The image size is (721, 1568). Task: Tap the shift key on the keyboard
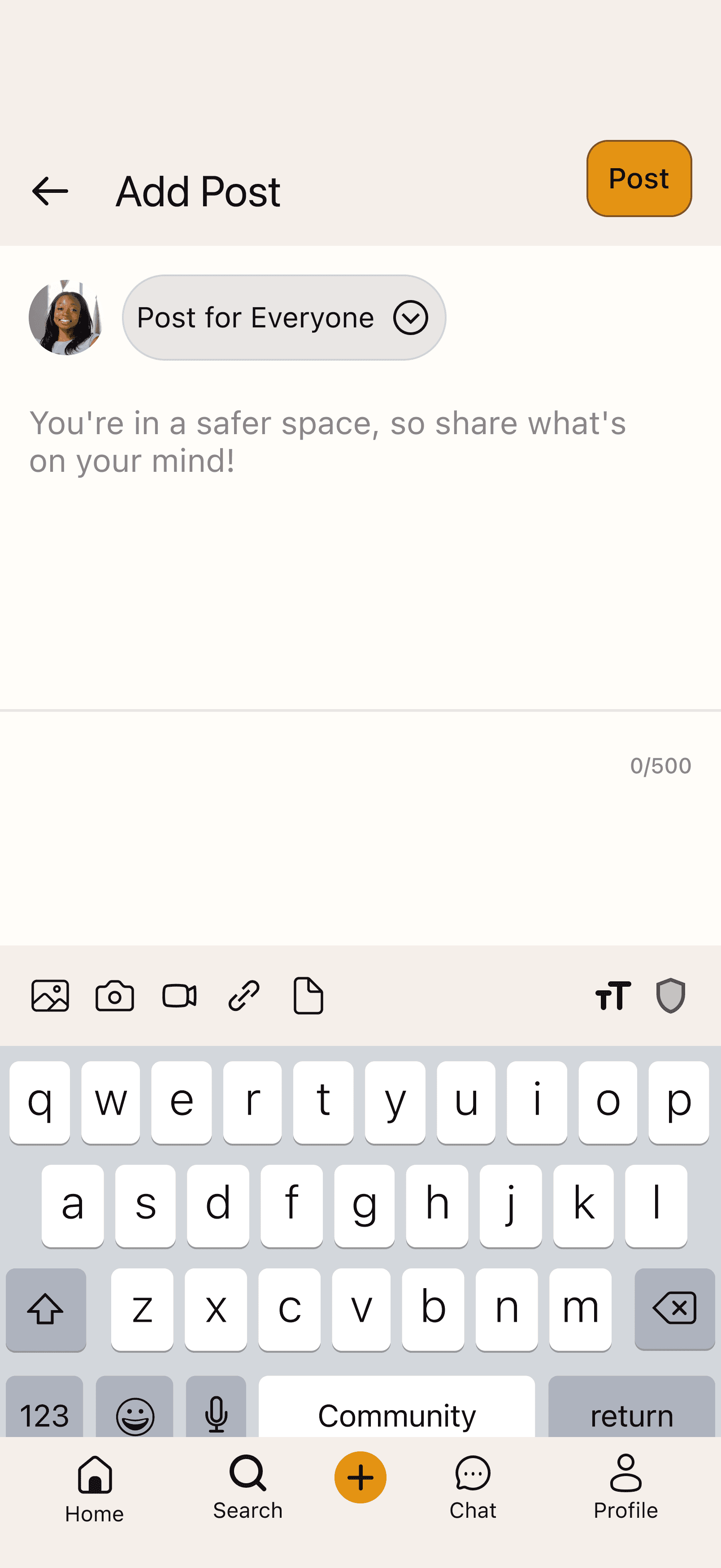click(46, 1309)
